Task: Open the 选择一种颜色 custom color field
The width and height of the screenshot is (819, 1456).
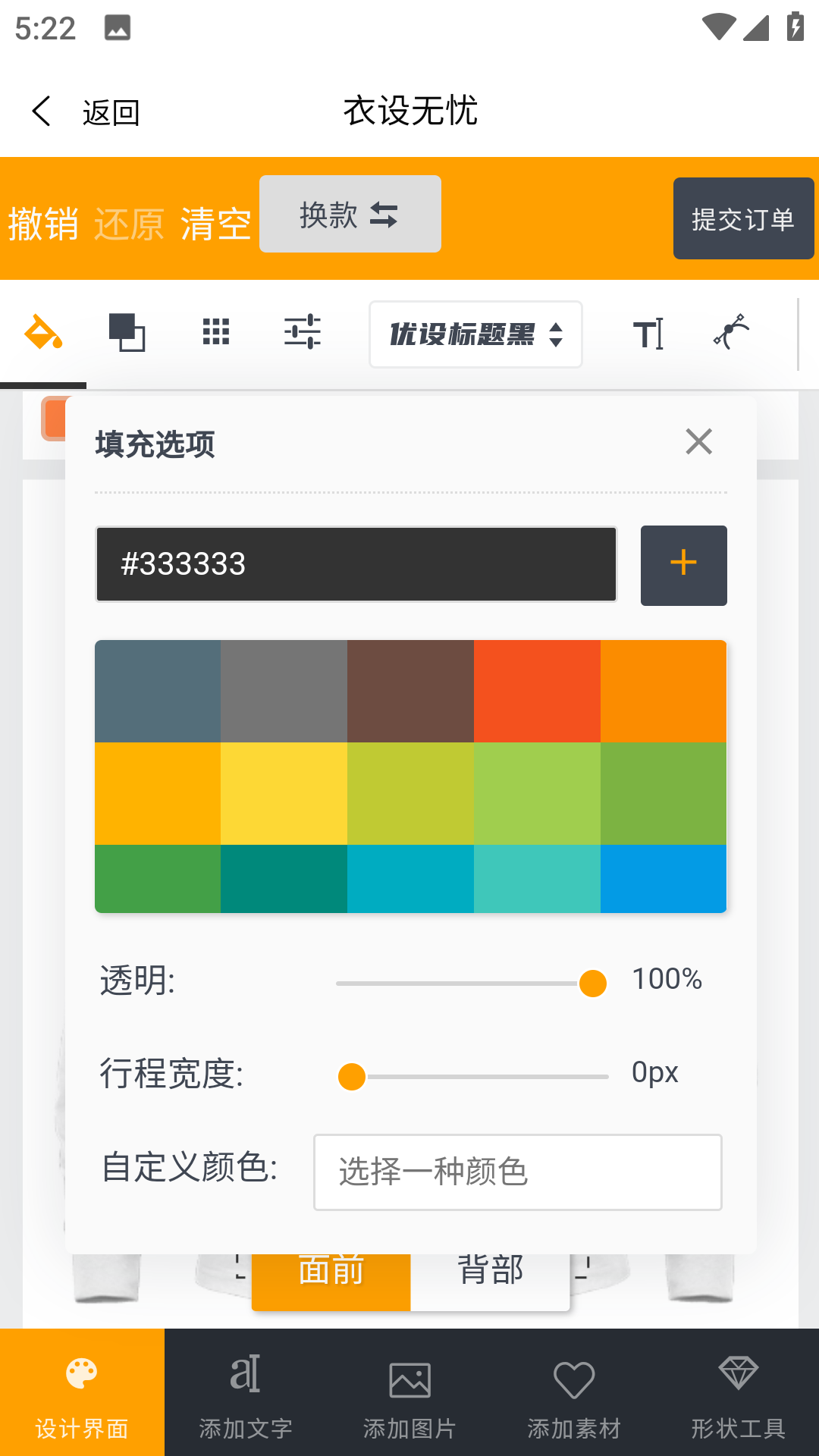Action: point(518,1172)
